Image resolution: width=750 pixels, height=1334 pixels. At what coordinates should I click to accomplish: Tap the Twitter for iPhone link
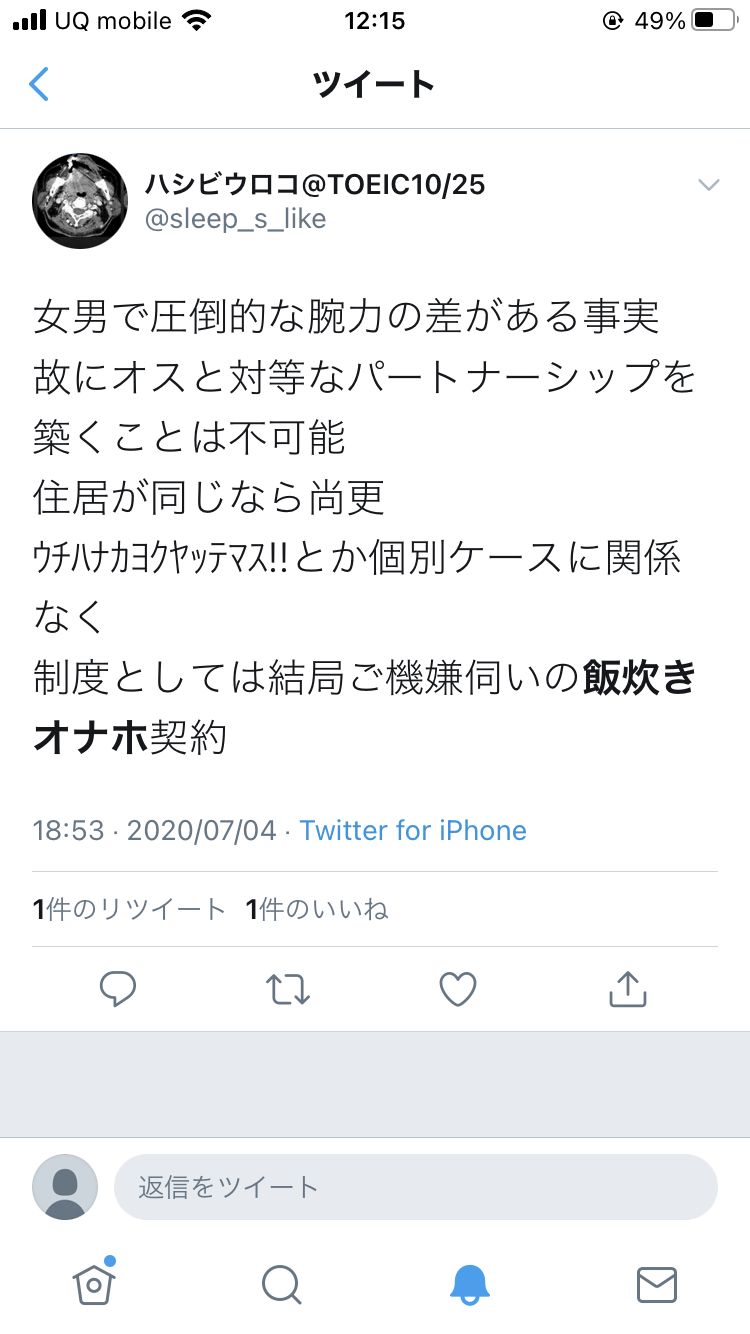tap(413, 830)
